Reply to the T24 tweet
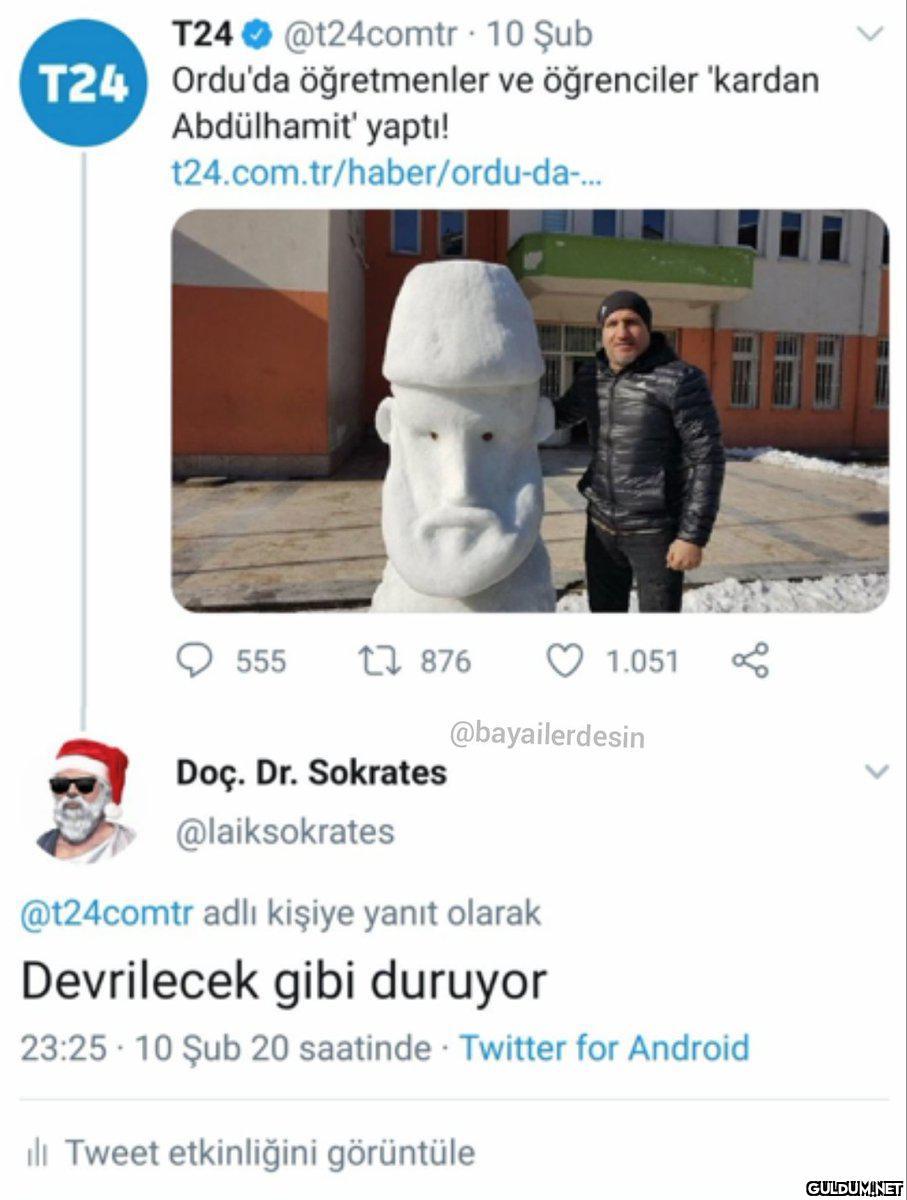 [x=194, y=660]
